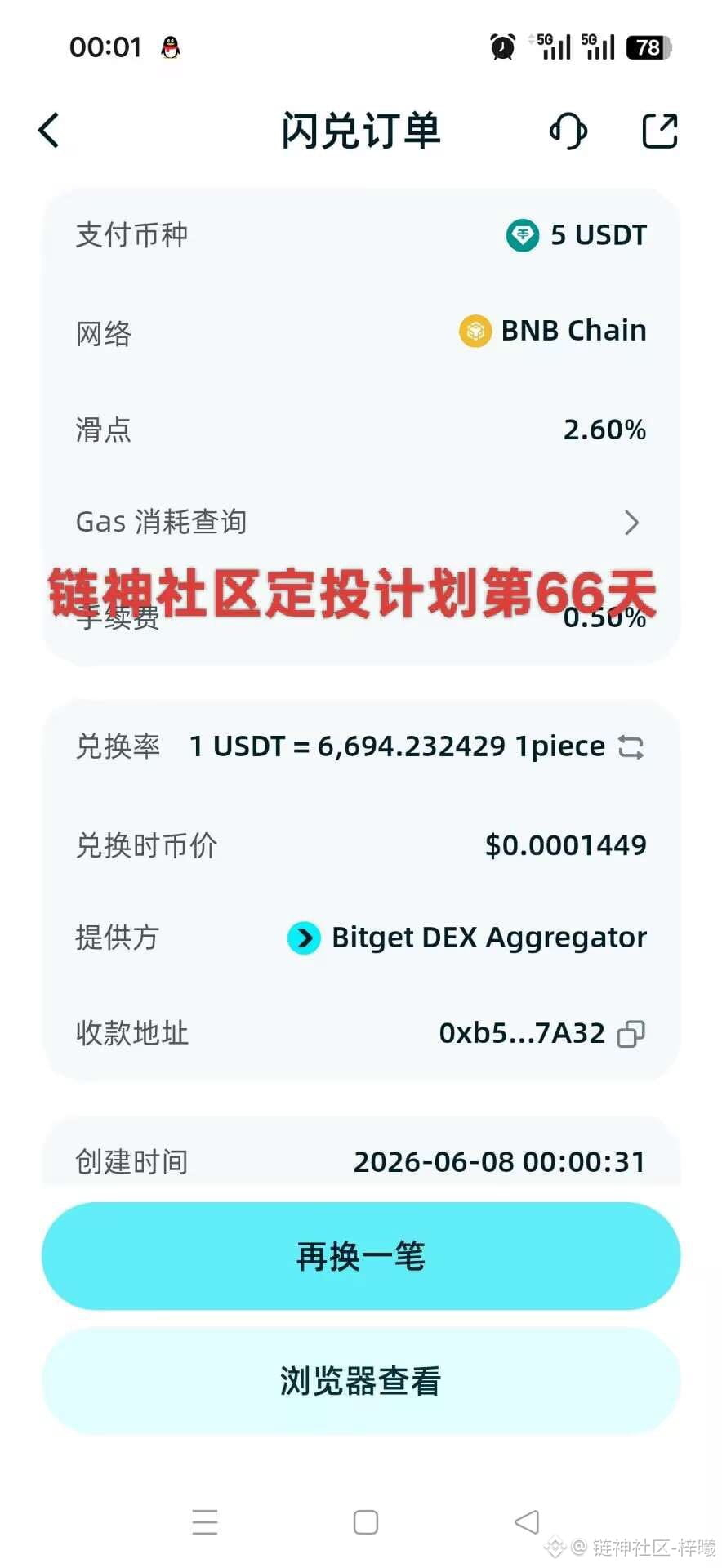Screen dimensions: 722x1568
Task: Open the system recent apps menu
Action: pyautogui.click(x=205, y=1522)
